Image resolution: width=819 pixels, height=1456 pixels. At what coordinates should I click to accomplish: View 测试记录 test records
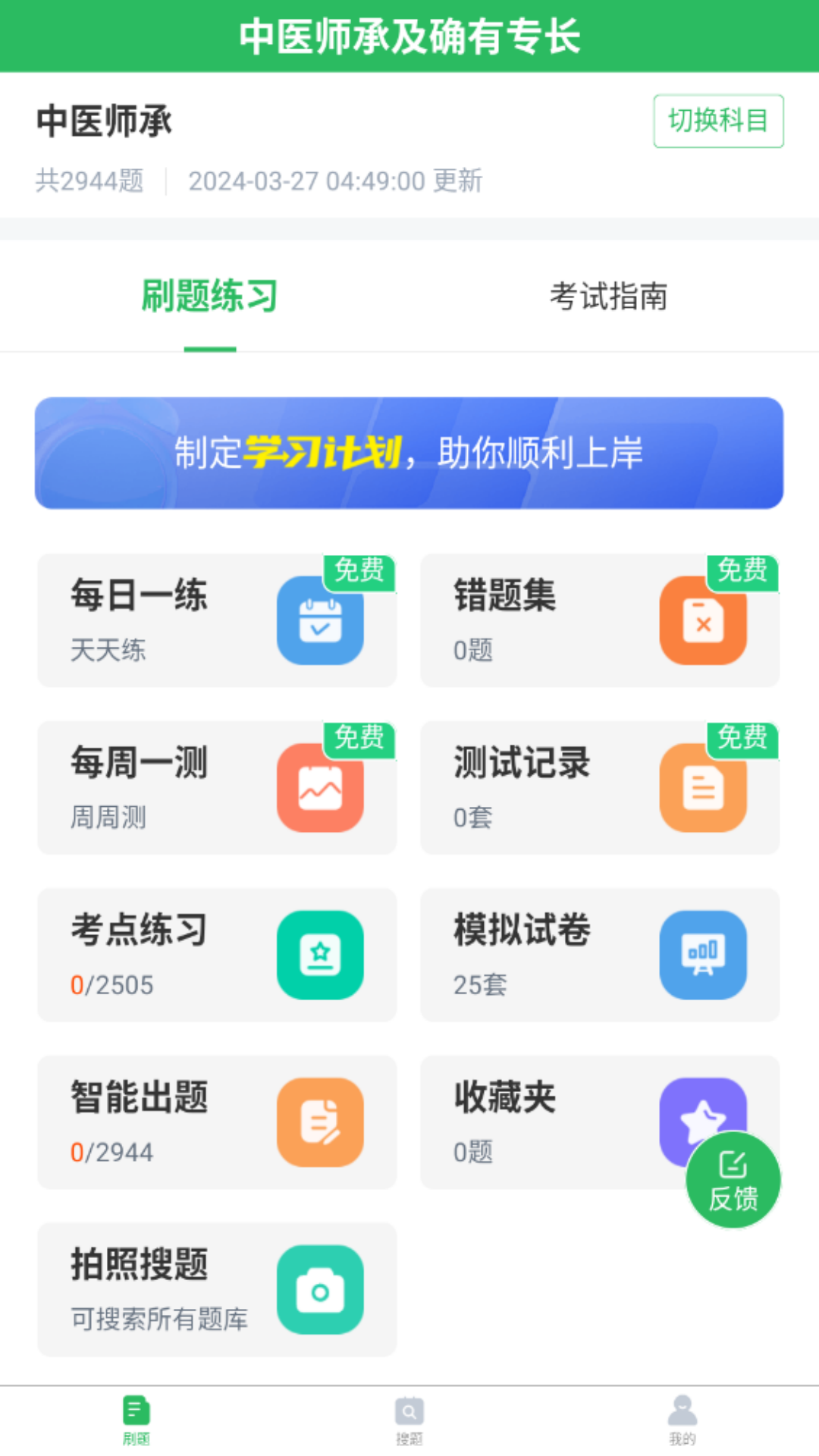[x=599, y=787]
